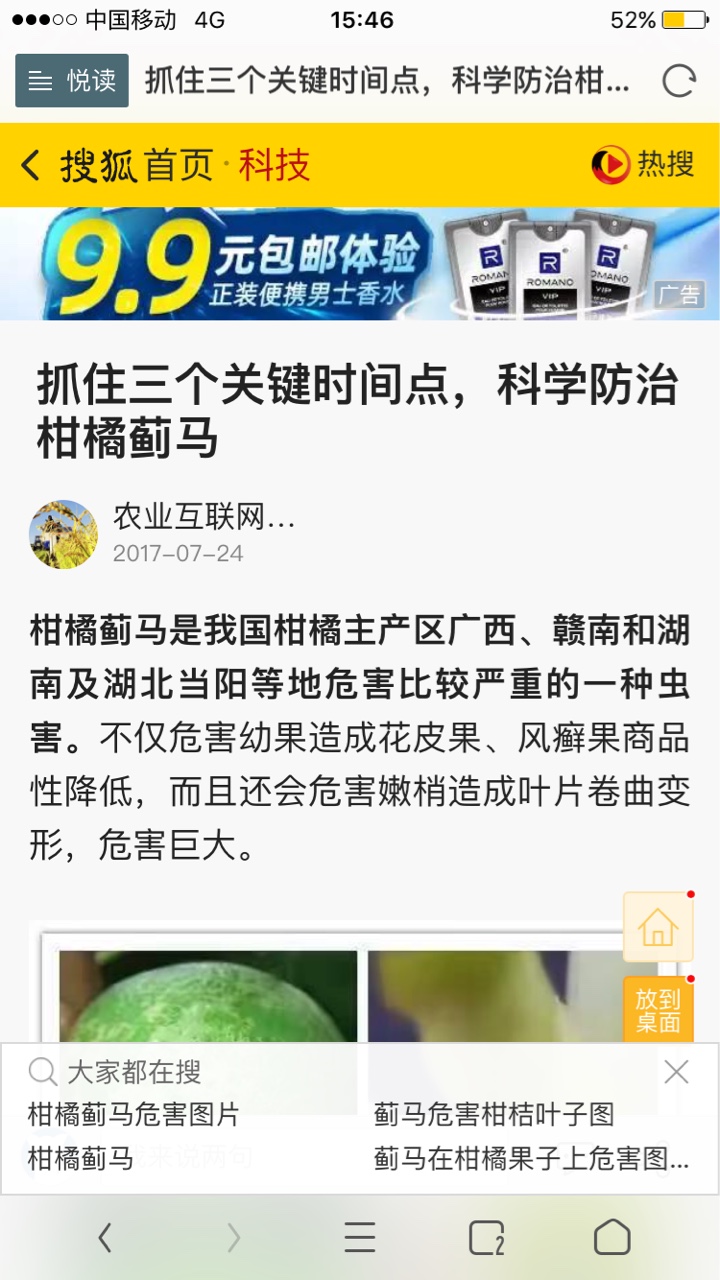Open the 悦读 reading mode button
This screenshot has height=1280, width=720.
point(72,81)
